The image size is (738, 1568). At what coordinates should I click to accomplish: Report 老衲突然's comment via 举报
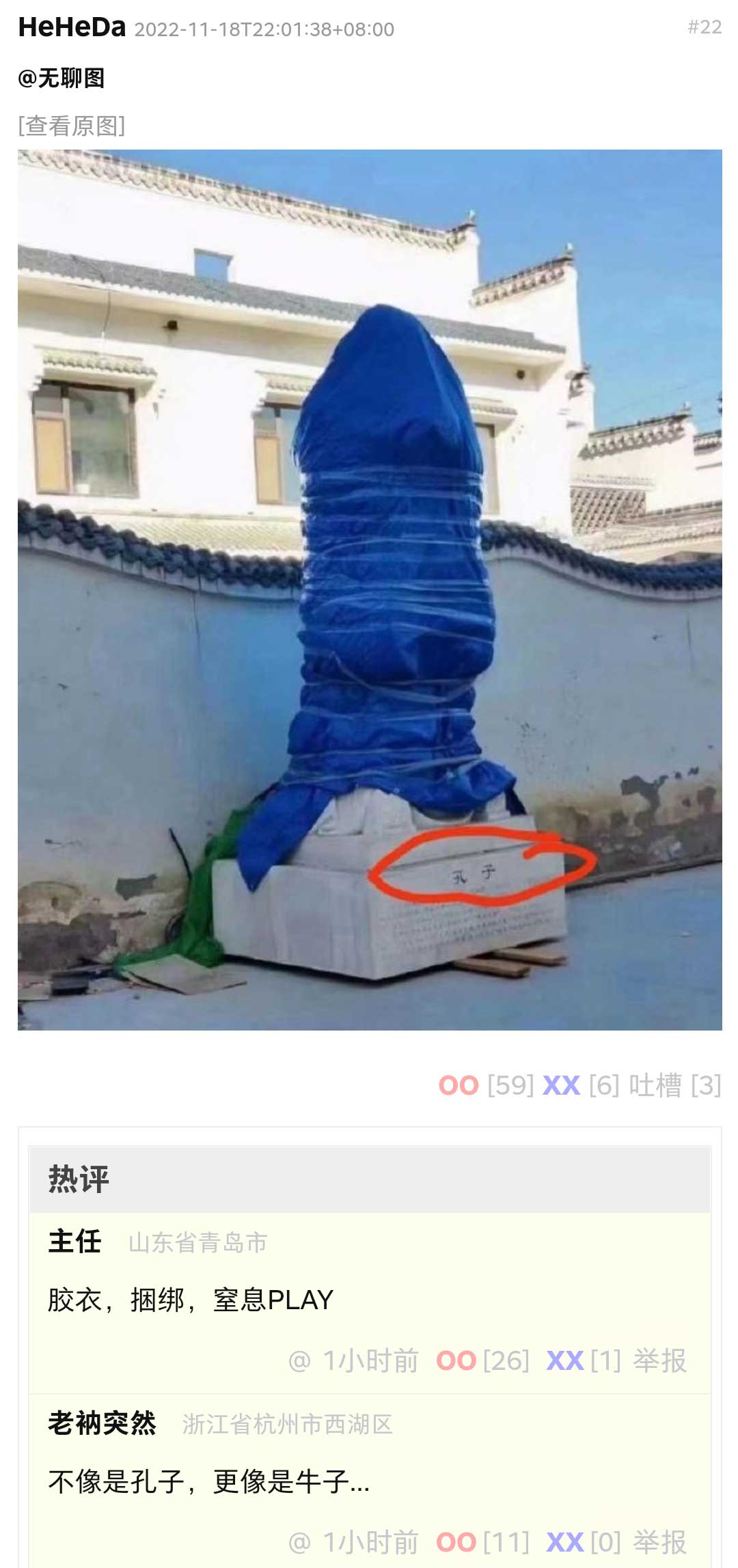click(x=659, y=1542)
